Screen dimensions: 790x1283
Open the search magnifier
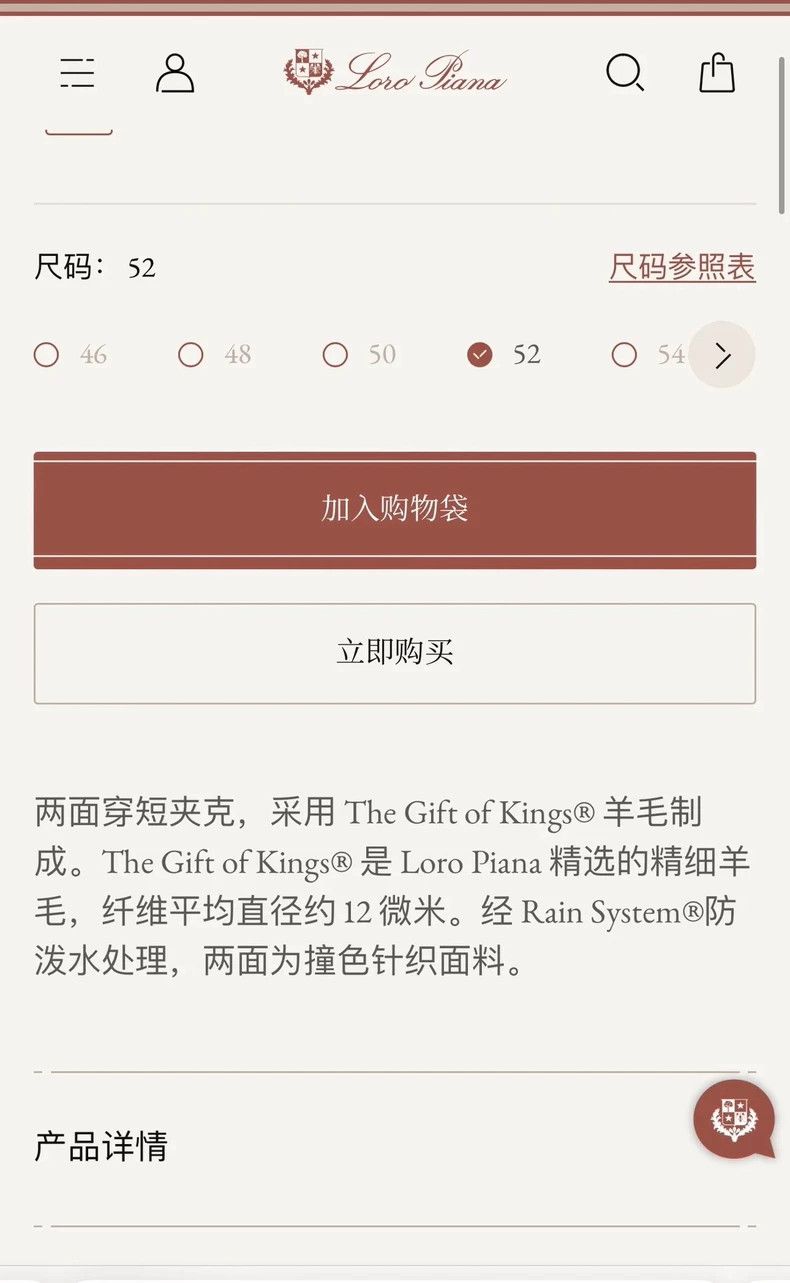pos(625,73)
